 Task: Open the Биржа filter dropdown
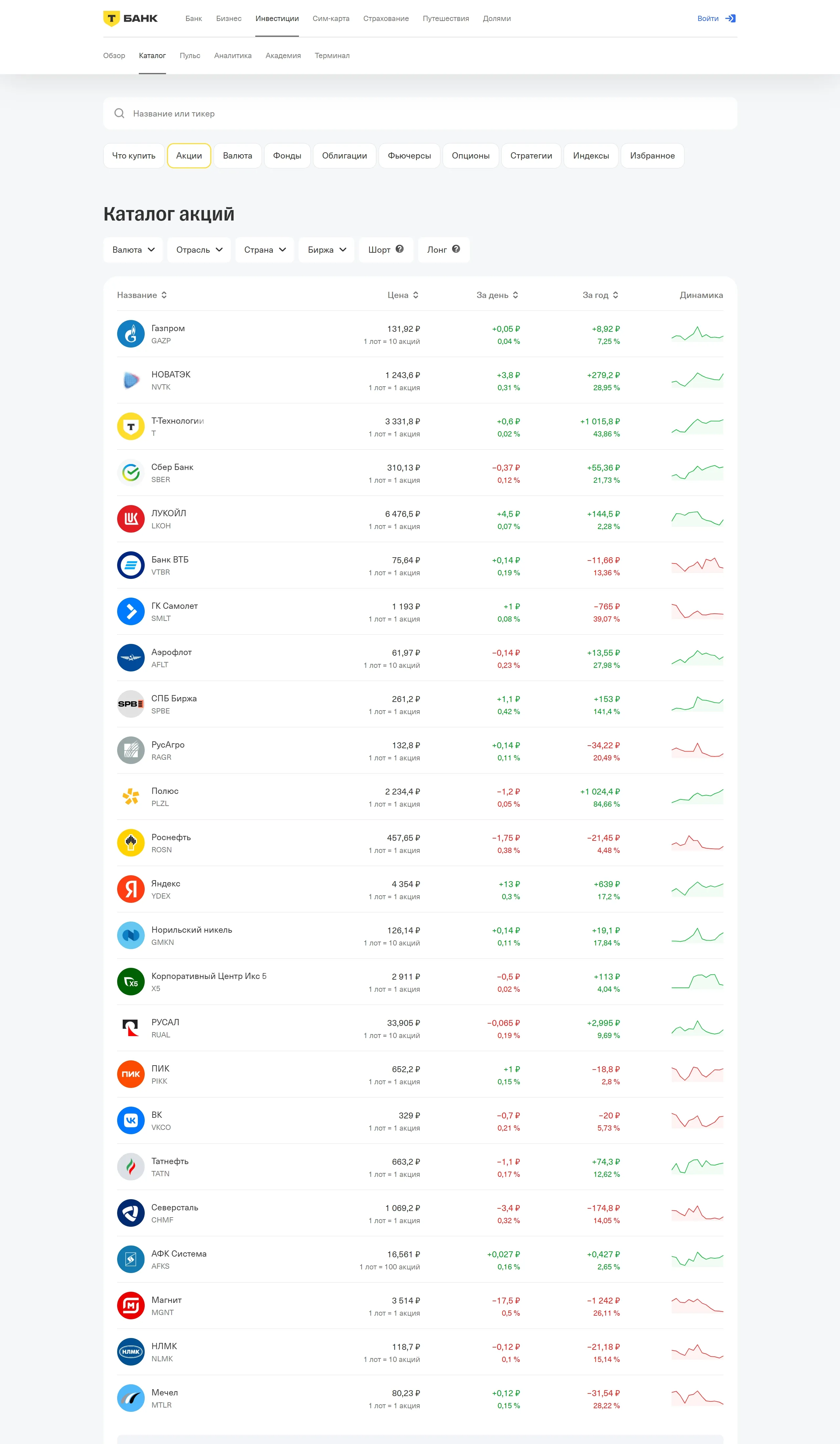click(326, 250)
